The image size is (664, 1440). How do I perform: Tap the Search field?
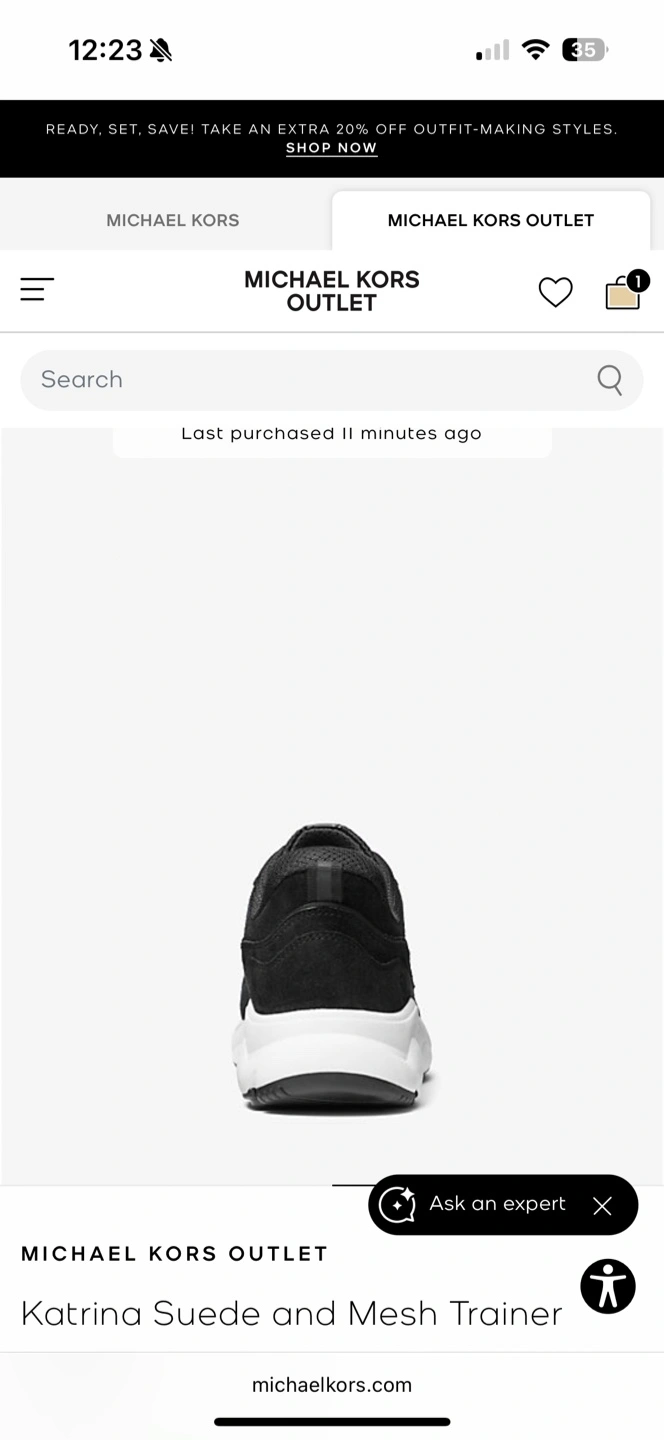[310, 380]
